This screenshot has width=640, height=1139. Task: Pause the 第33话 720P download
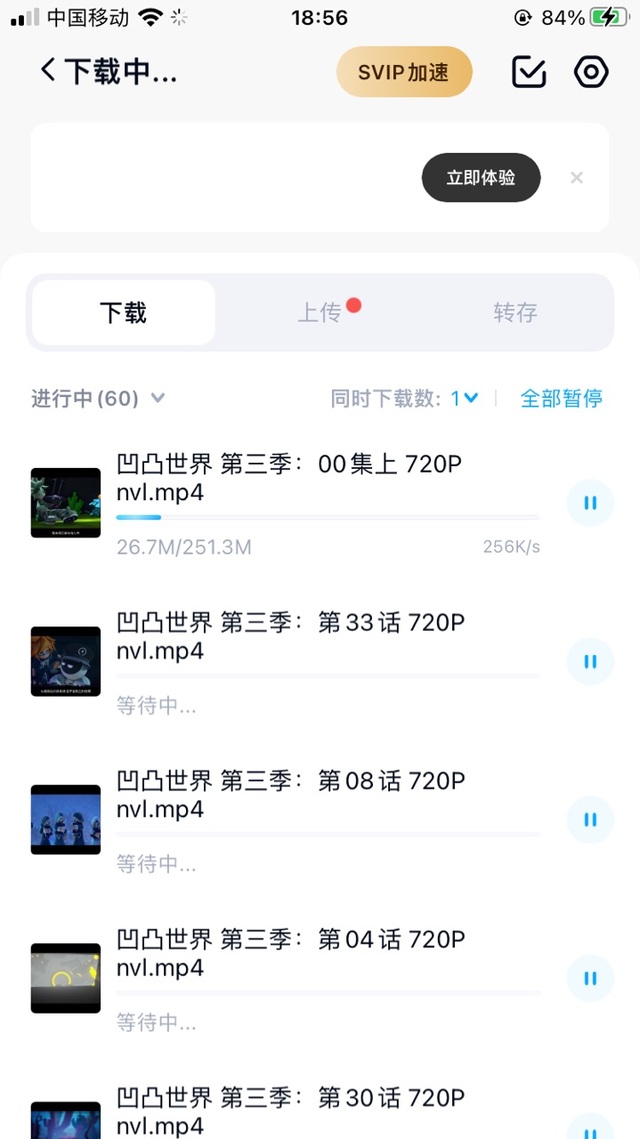[x=590, y=661]
